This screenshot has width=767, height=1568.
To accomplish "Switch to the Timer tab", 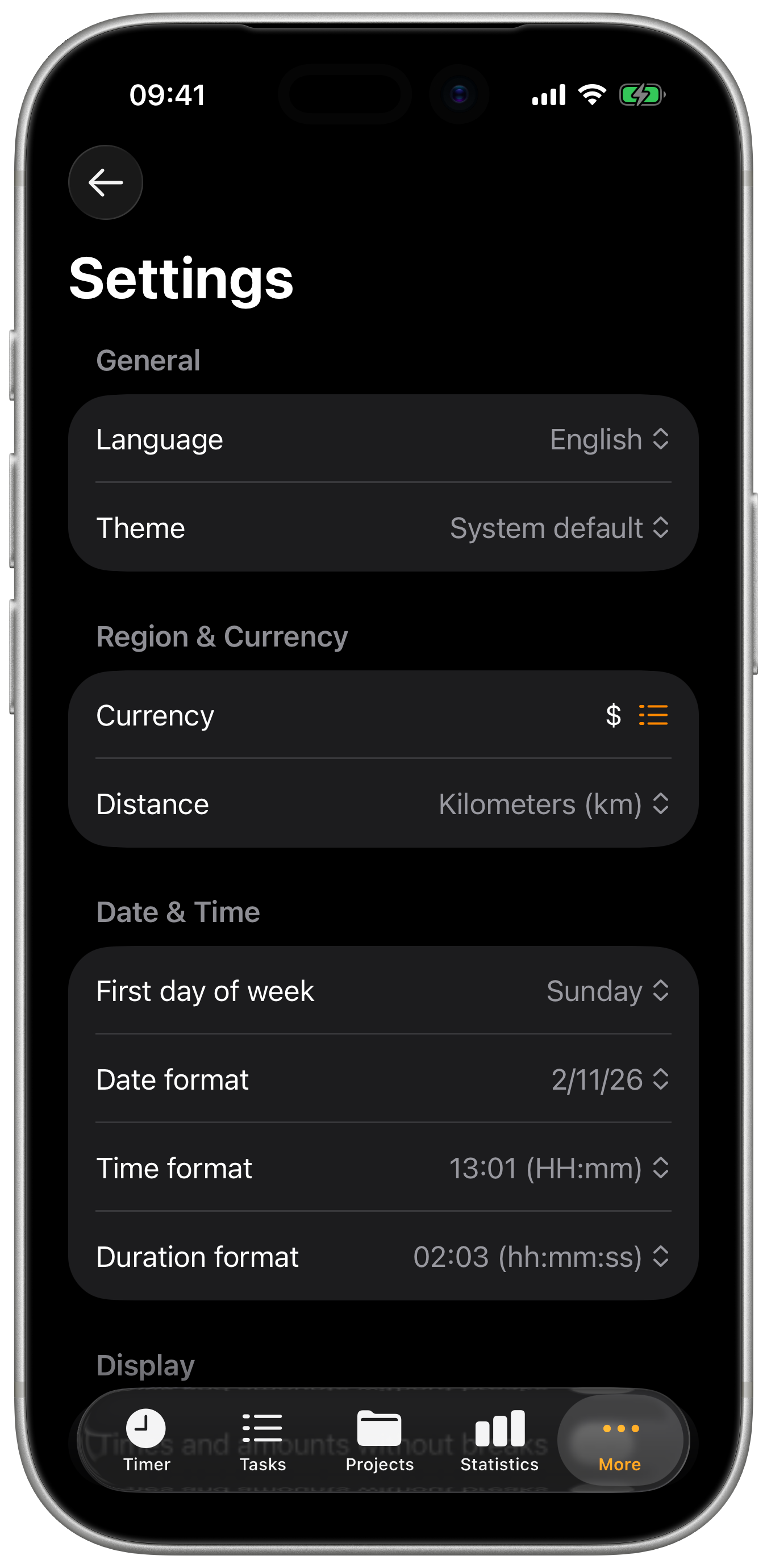I will click(146, 1440).
